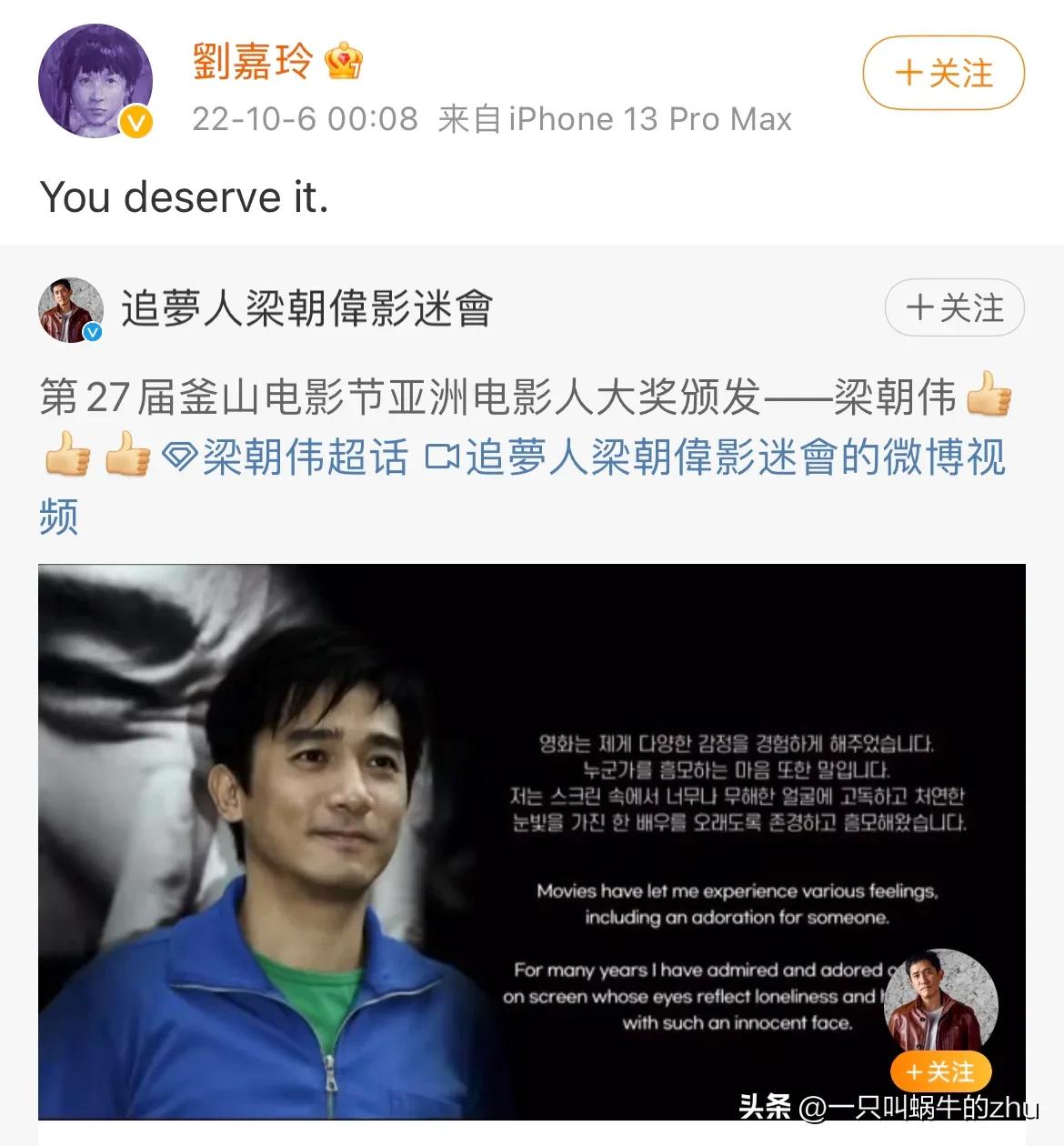Image resolution: width=1064 pixels, height=1146 pixels.
Task: Open 追夢人梁朝偉影迷會's profile avatar
Action: [x=70, y=310]
